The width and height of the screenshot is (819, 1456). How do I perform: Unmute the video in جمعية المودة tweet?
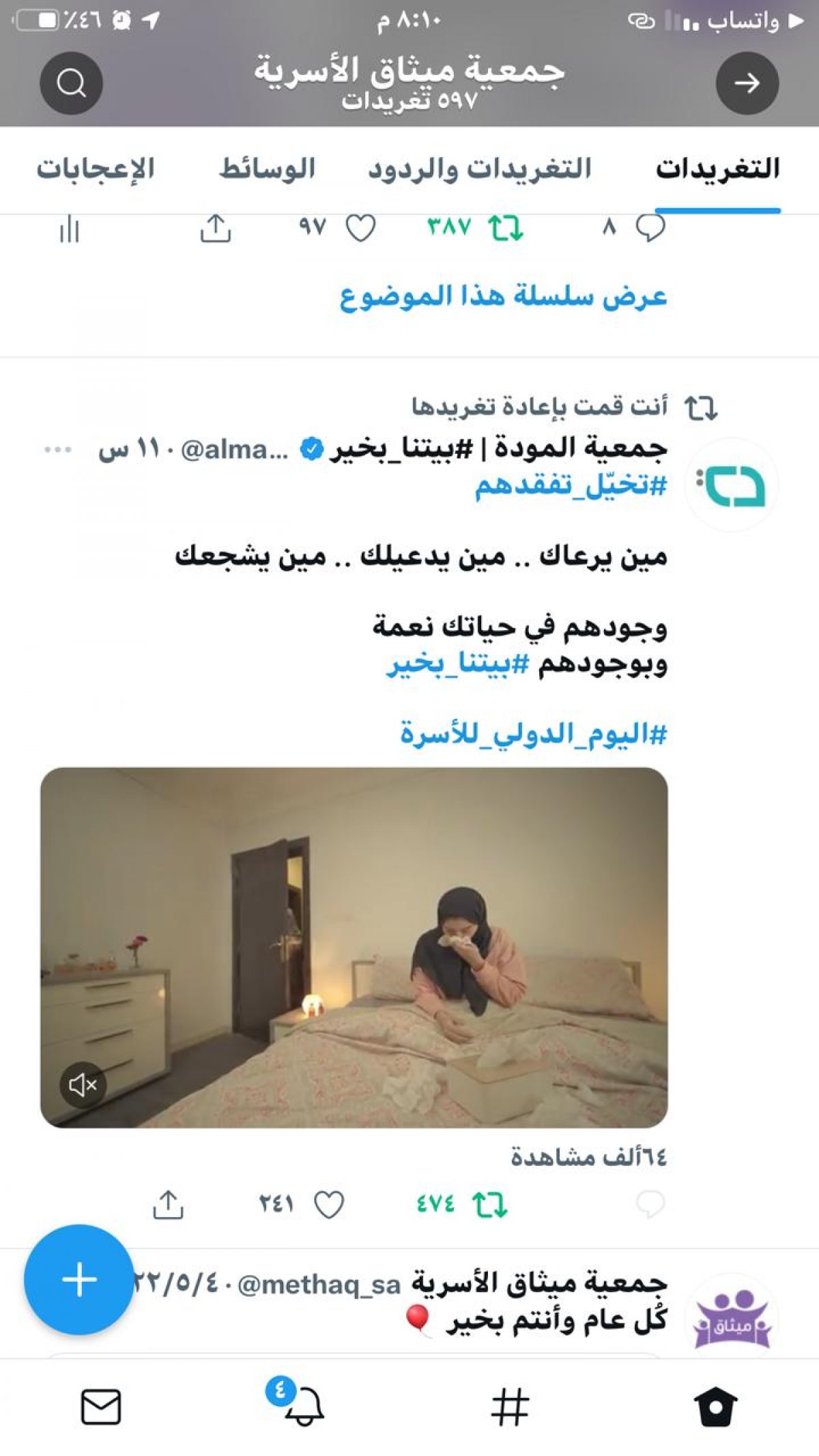(83, 1084)
